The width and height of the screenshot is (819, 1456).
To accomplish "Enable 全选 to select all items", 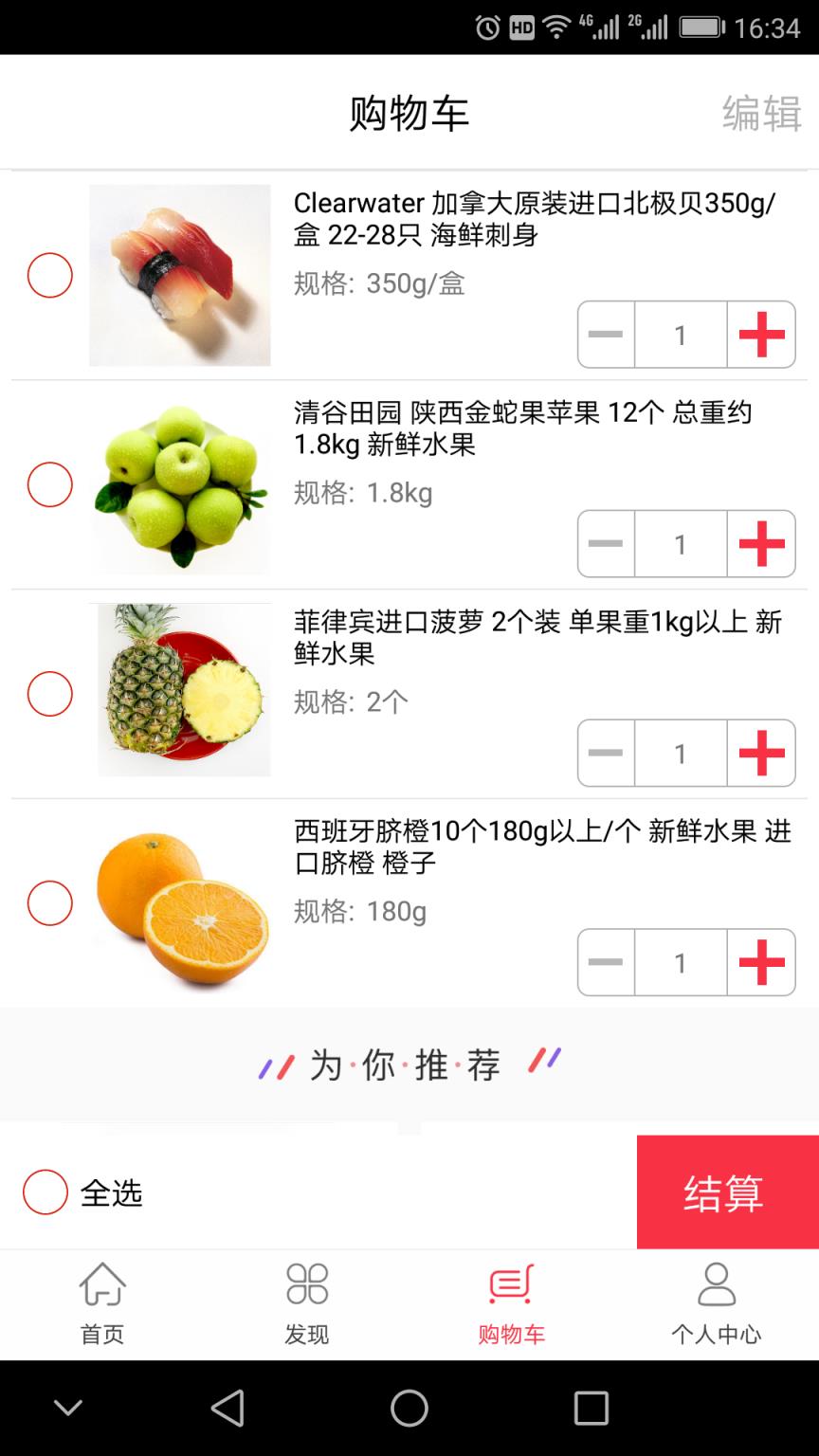I will point(43,1192).
